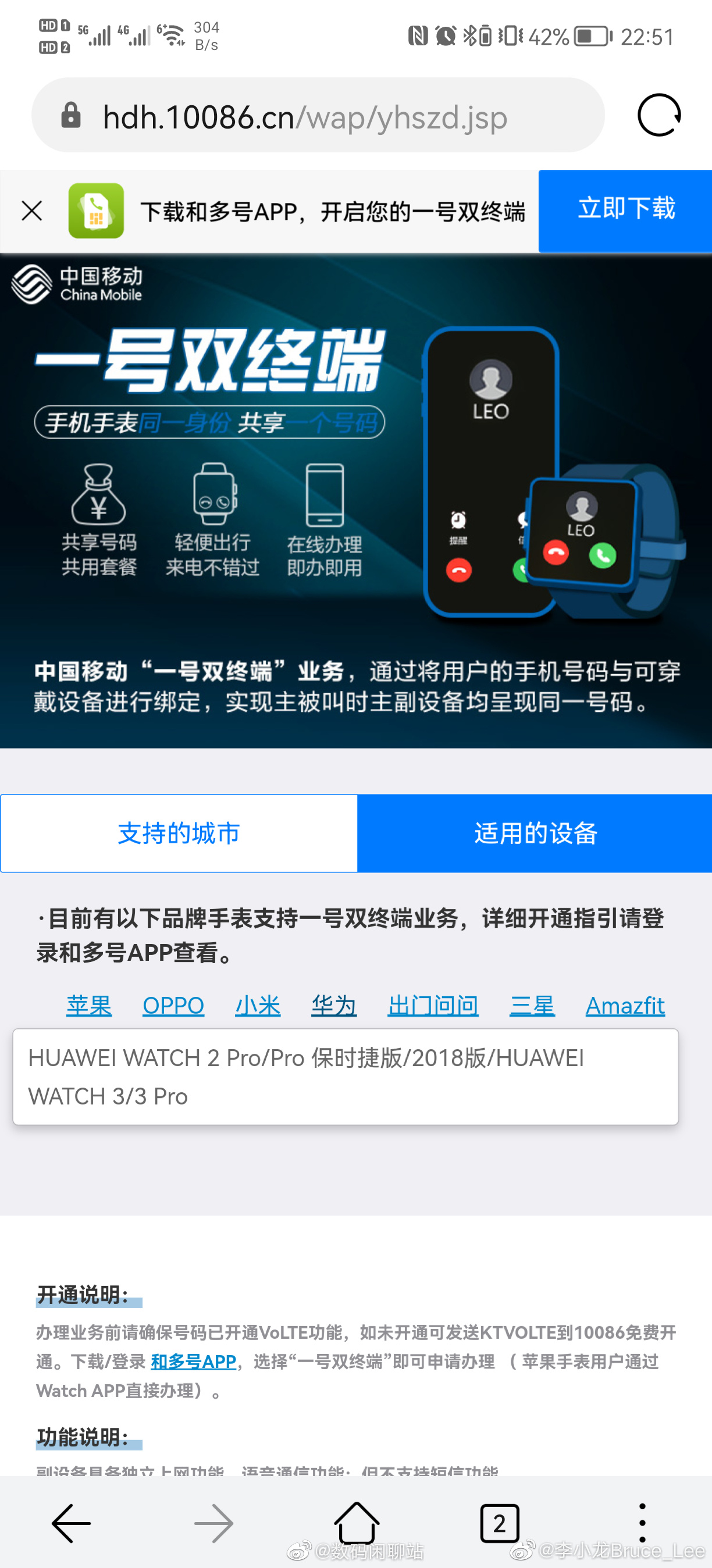Show OPPO supported watches
Image resolution: width=712 pixels, height=1568 pixels.
[x=173, y=1006]
